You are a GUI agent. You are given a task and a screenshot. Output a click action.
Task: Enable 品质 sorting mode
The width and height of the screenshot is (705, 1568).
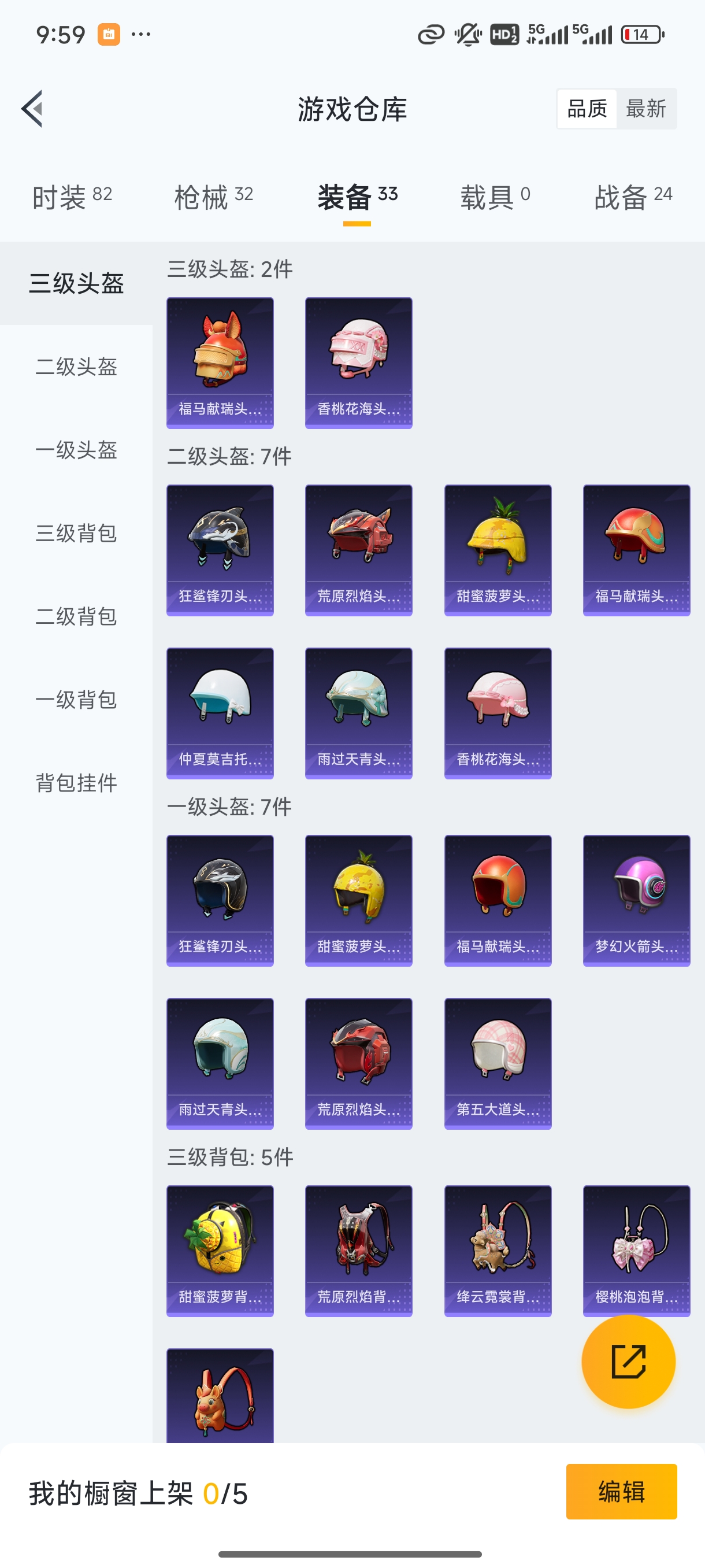[x=586, y=108]
